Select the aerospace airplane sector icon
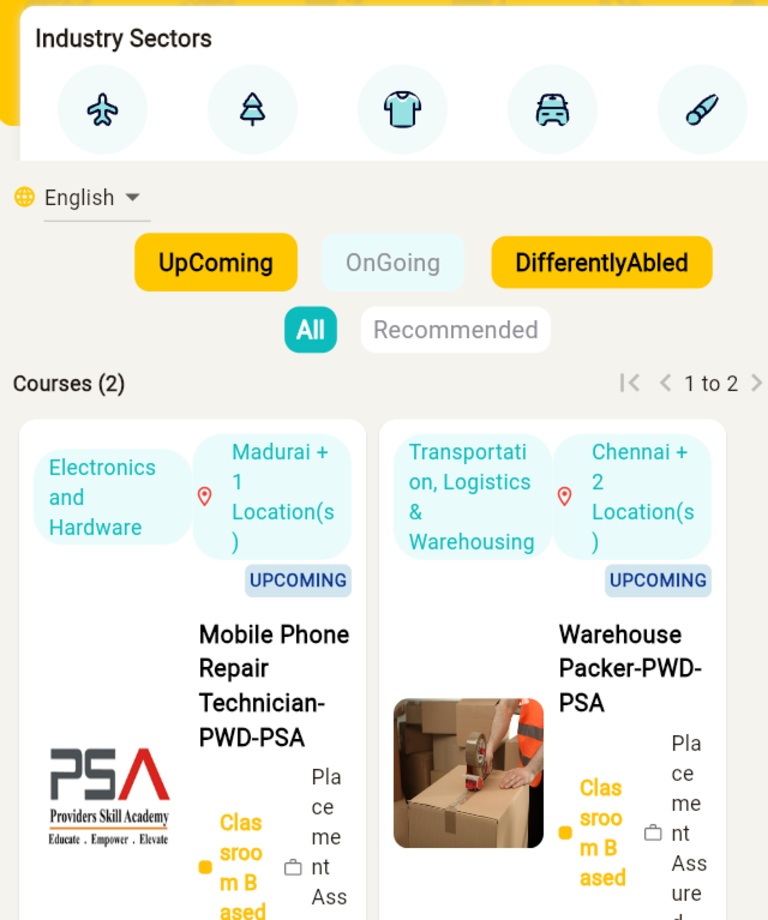768x920 pixels. (102, 110)
